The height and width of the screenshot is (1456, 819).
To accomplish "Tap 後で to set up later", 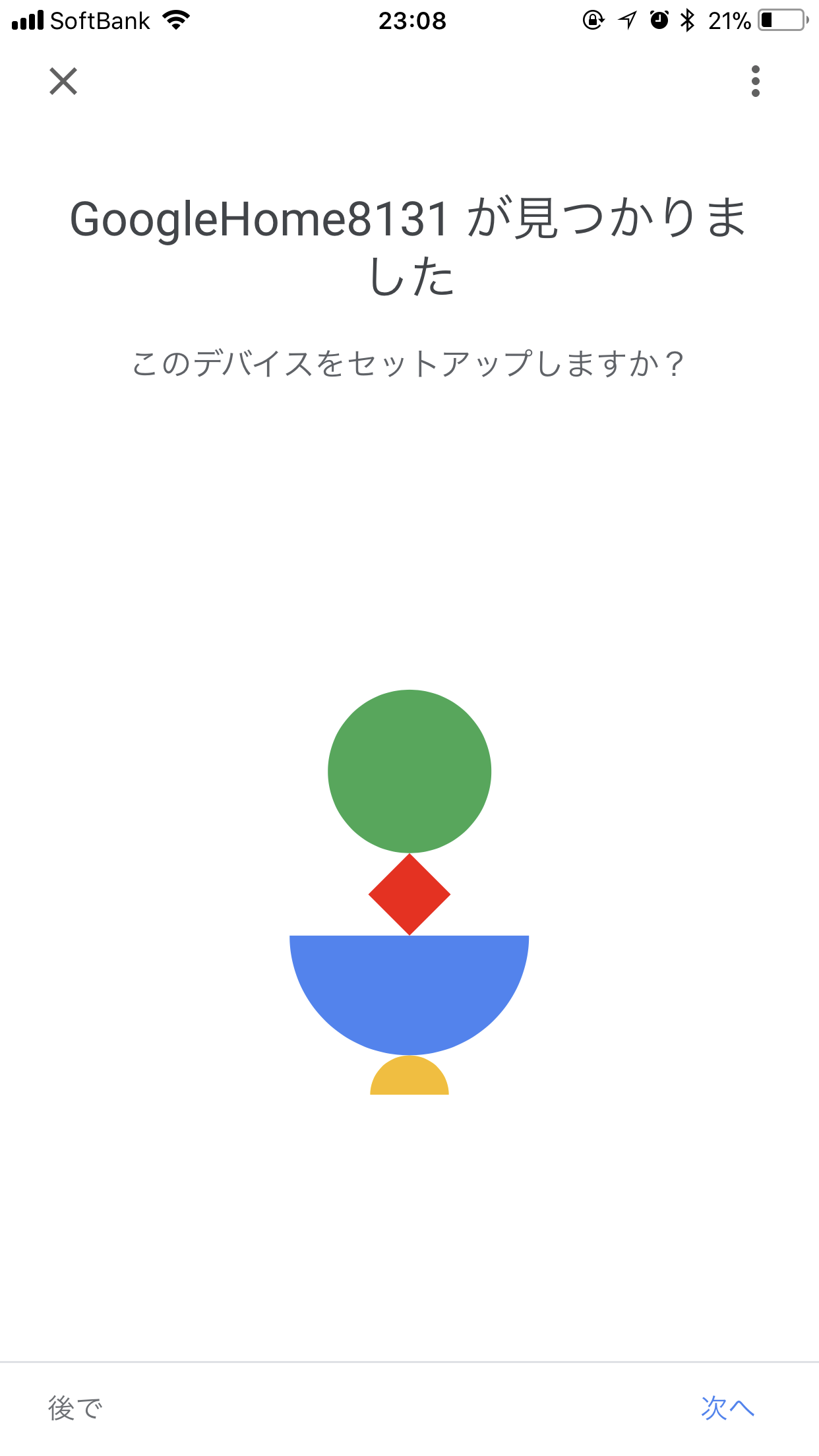I will [x=75, y=1409].
